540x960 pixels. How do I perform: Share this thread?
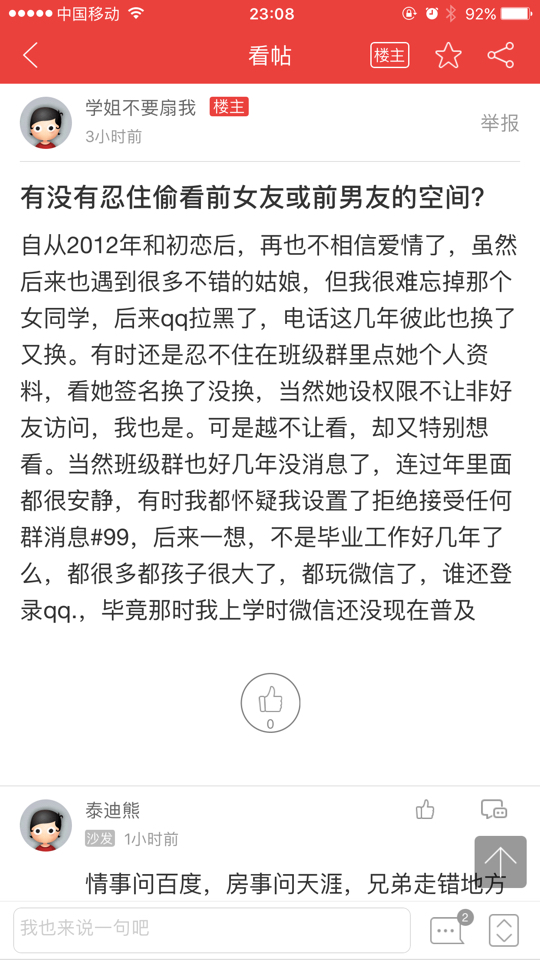[x=500, y=56]
